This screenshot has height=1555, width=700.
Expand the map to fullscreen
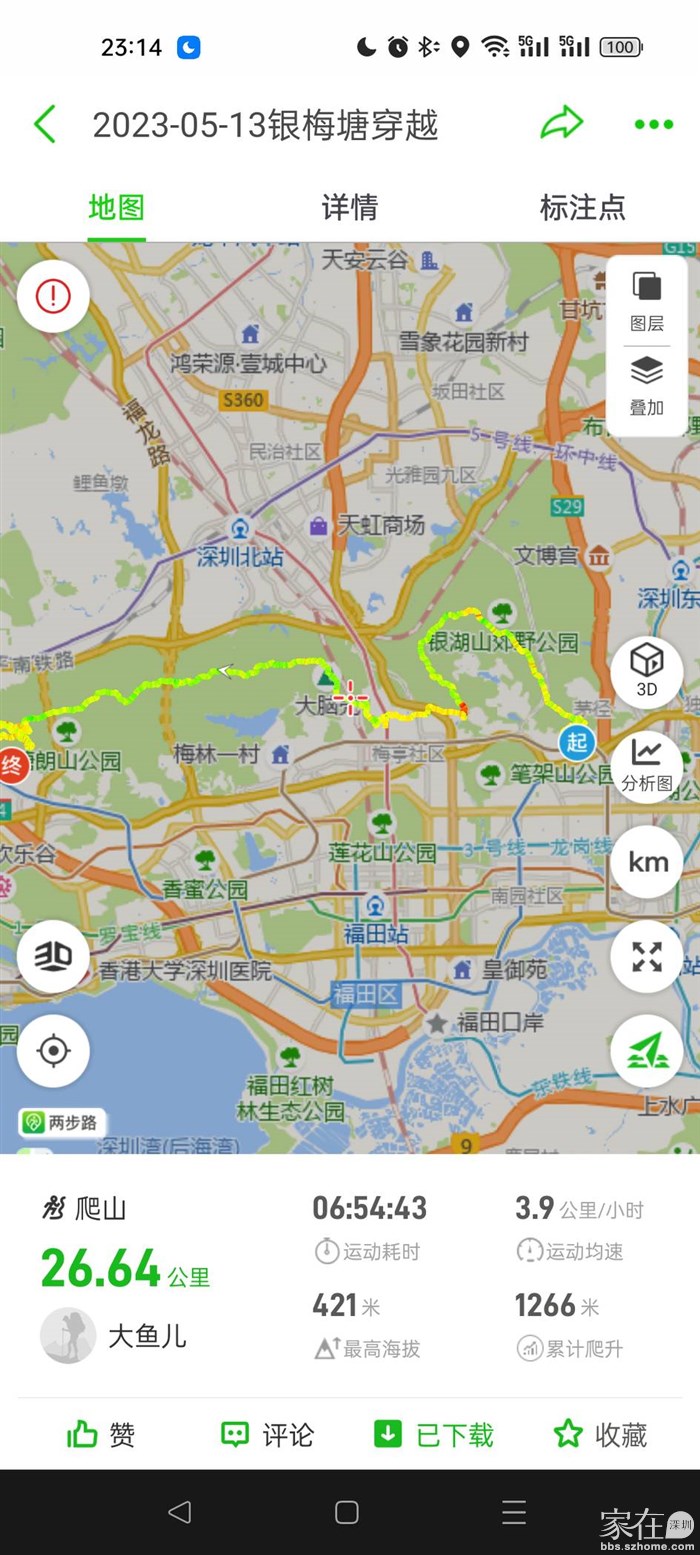click(x=647, y=957)
